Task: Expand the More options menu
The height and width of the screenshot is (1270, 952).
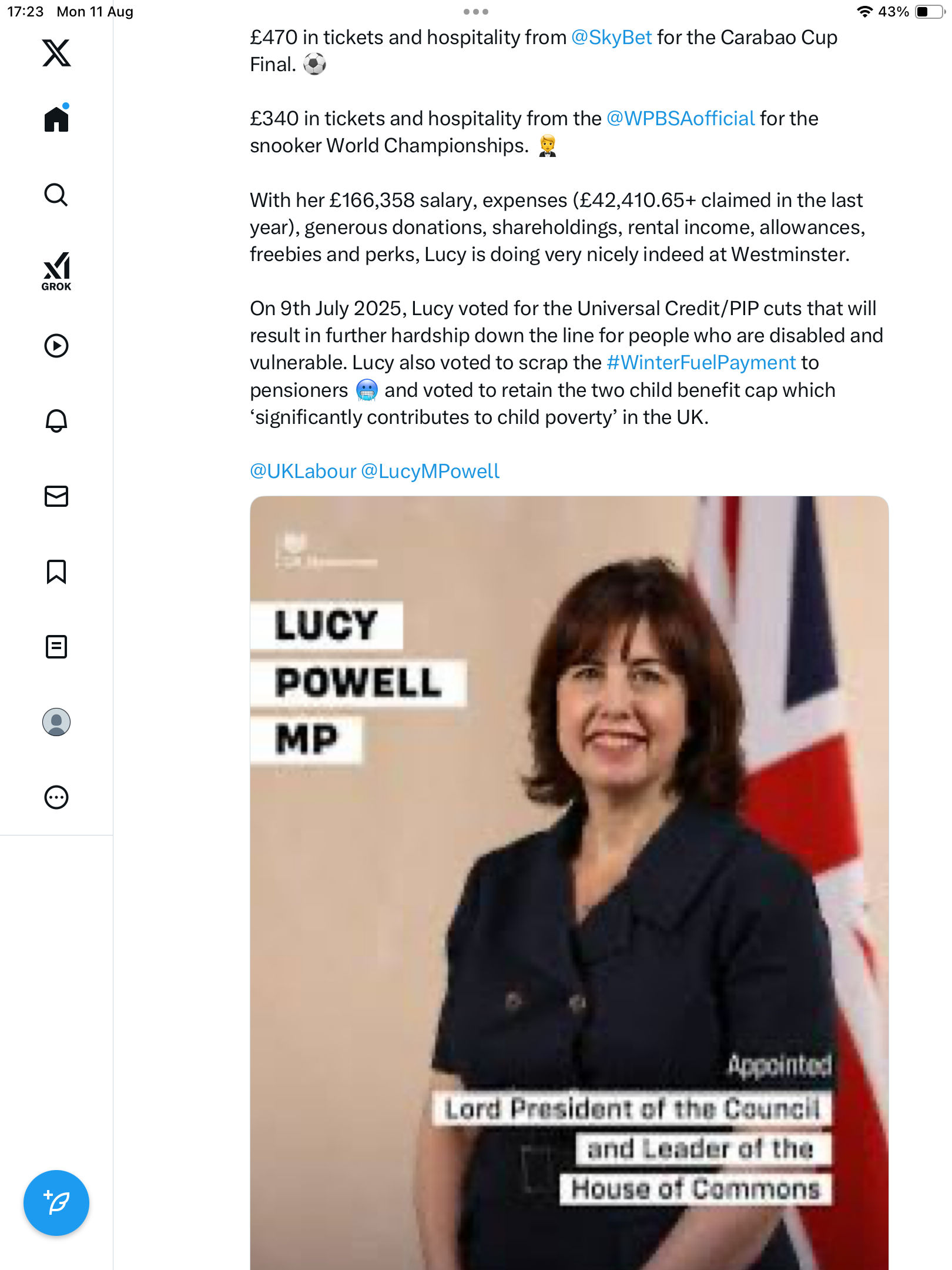Action: (56, 797)
